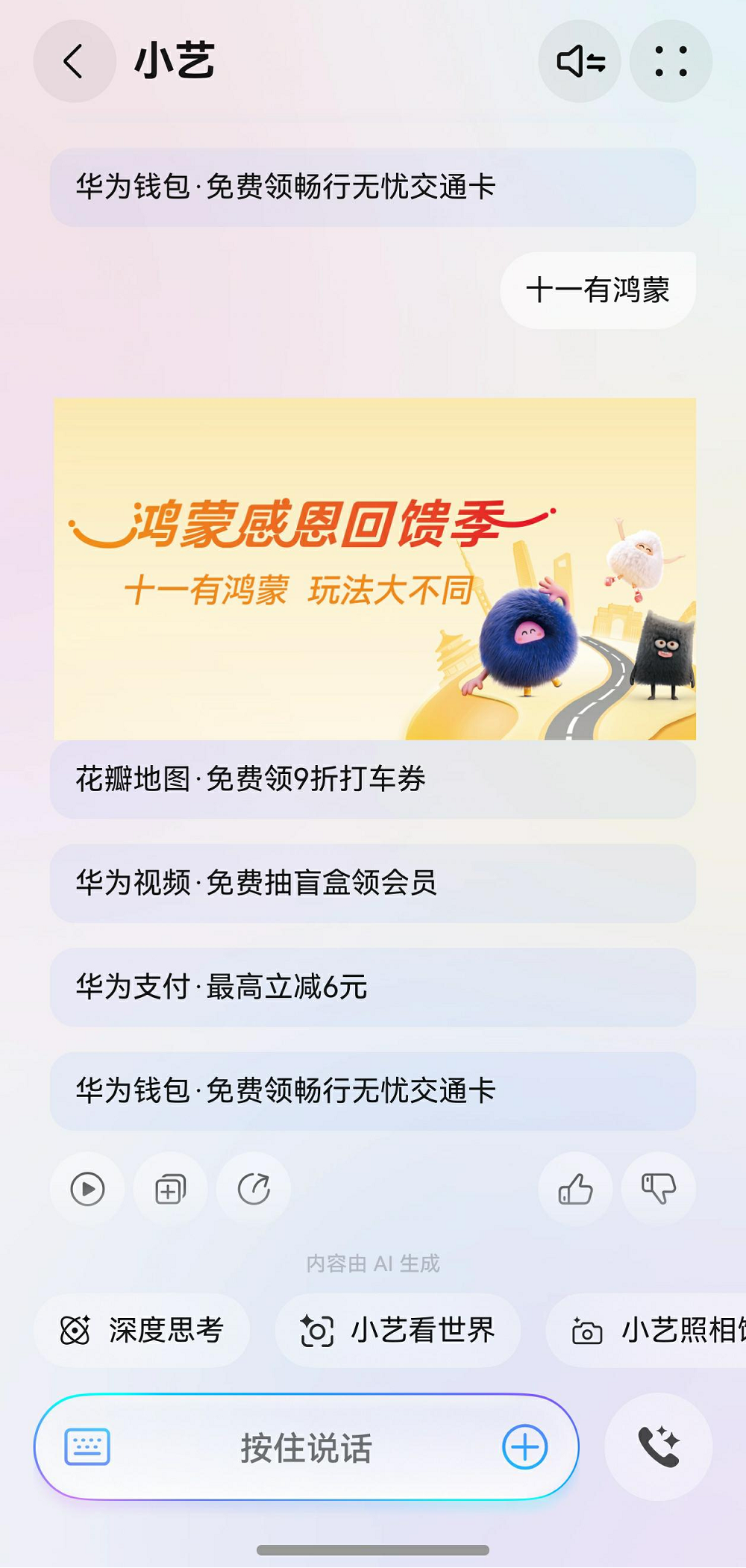The height and width of the screenshot is (1568, 746).
Task: Go back from the 小艺 chat
Action: (x=74, y=61)
